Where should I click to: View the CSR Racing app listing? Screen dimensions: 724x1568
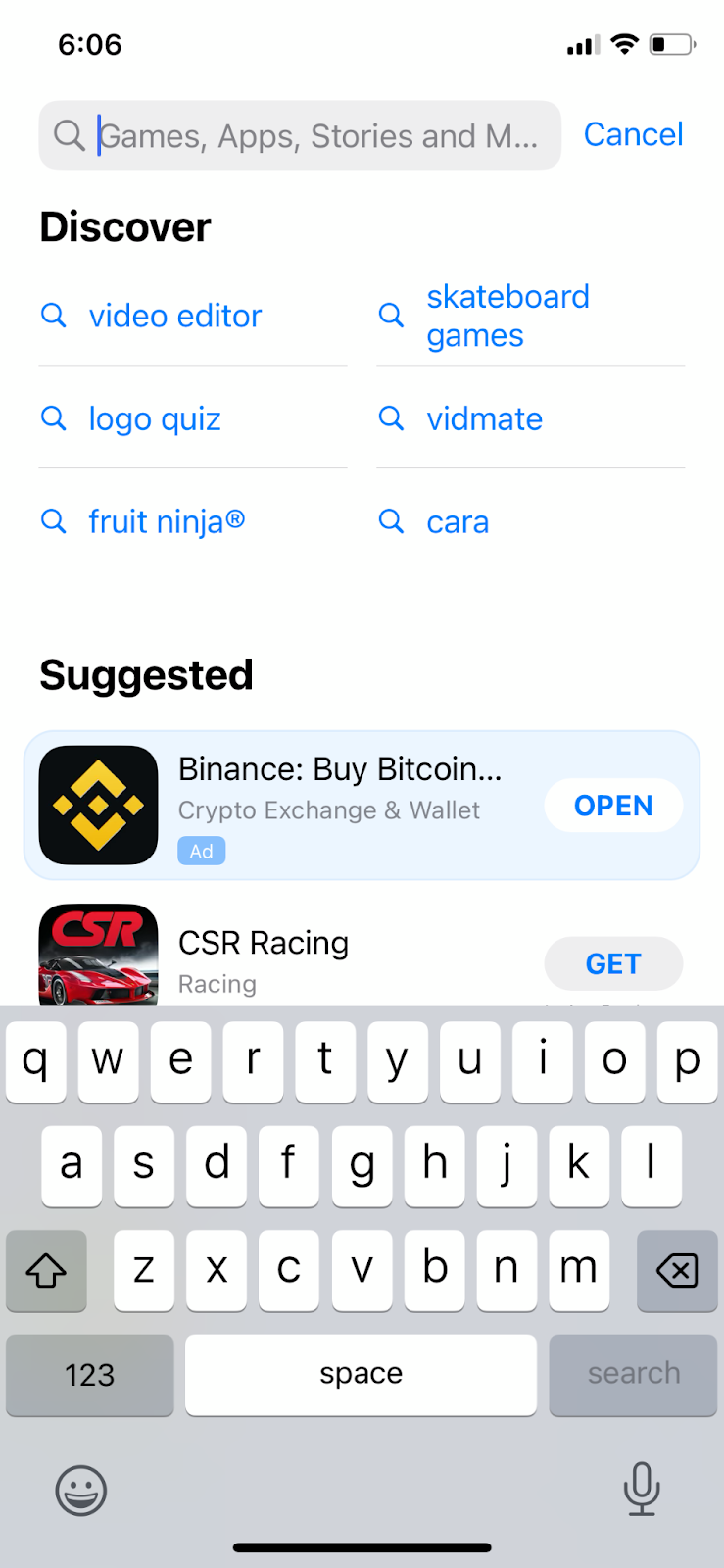[x=284, y=955]
